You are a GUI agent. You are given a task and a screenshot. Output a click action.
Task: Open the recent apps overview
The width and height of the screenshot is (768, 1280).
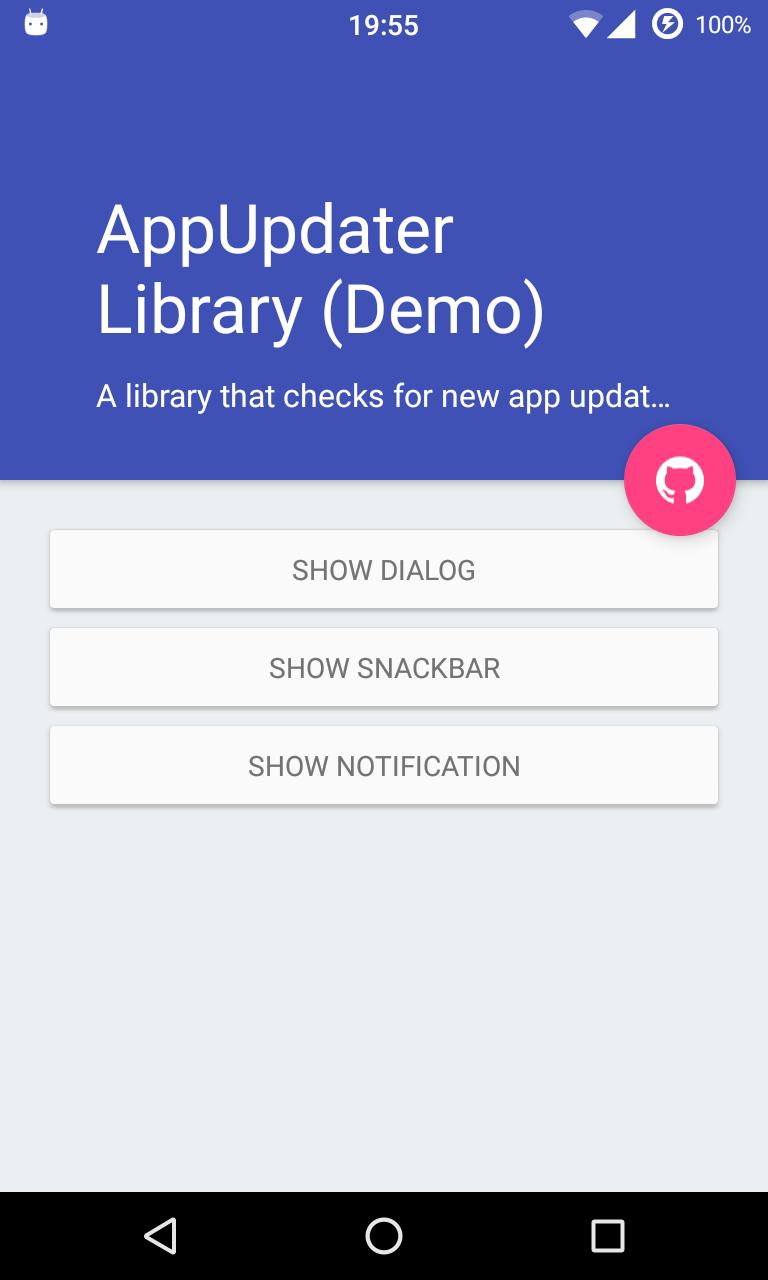coord(607,1236)
